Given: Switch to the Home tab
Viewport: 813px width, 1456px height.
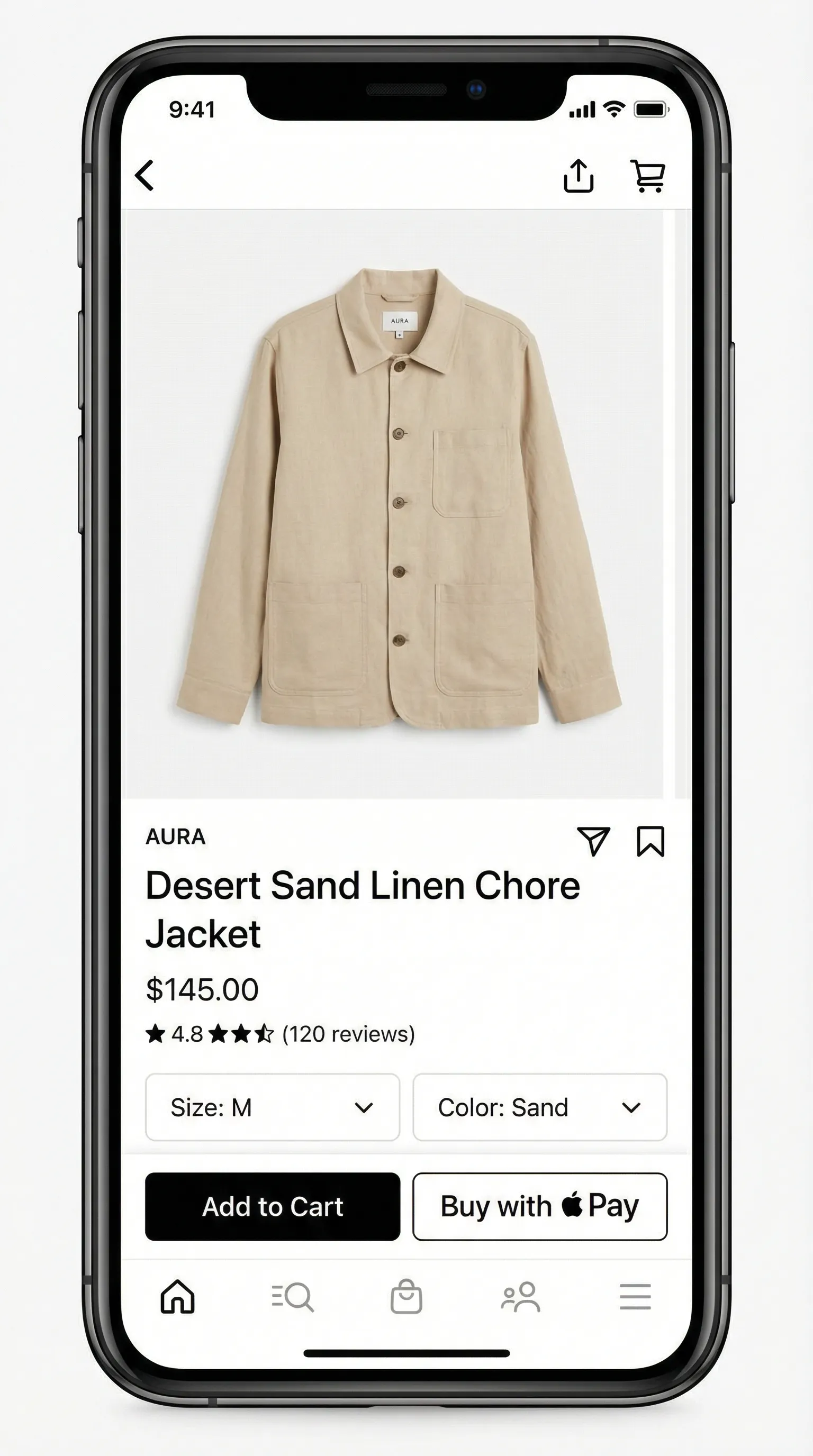Looking at the screenshot, I should (177, 1296).
